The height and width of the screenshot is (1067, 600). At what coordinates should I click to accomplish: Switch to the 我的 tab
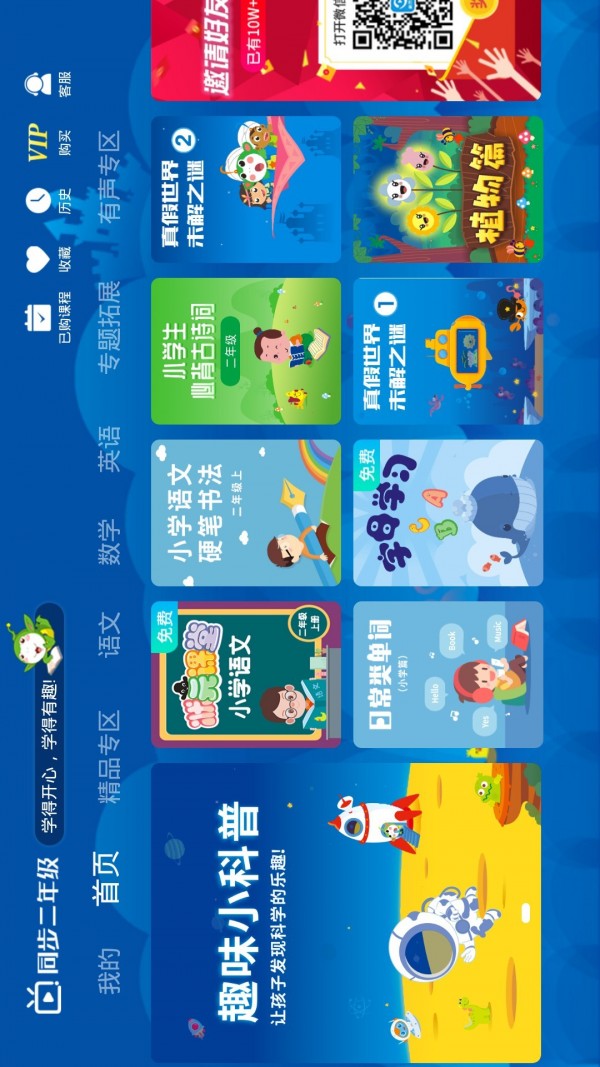click(x=108, y=971)
